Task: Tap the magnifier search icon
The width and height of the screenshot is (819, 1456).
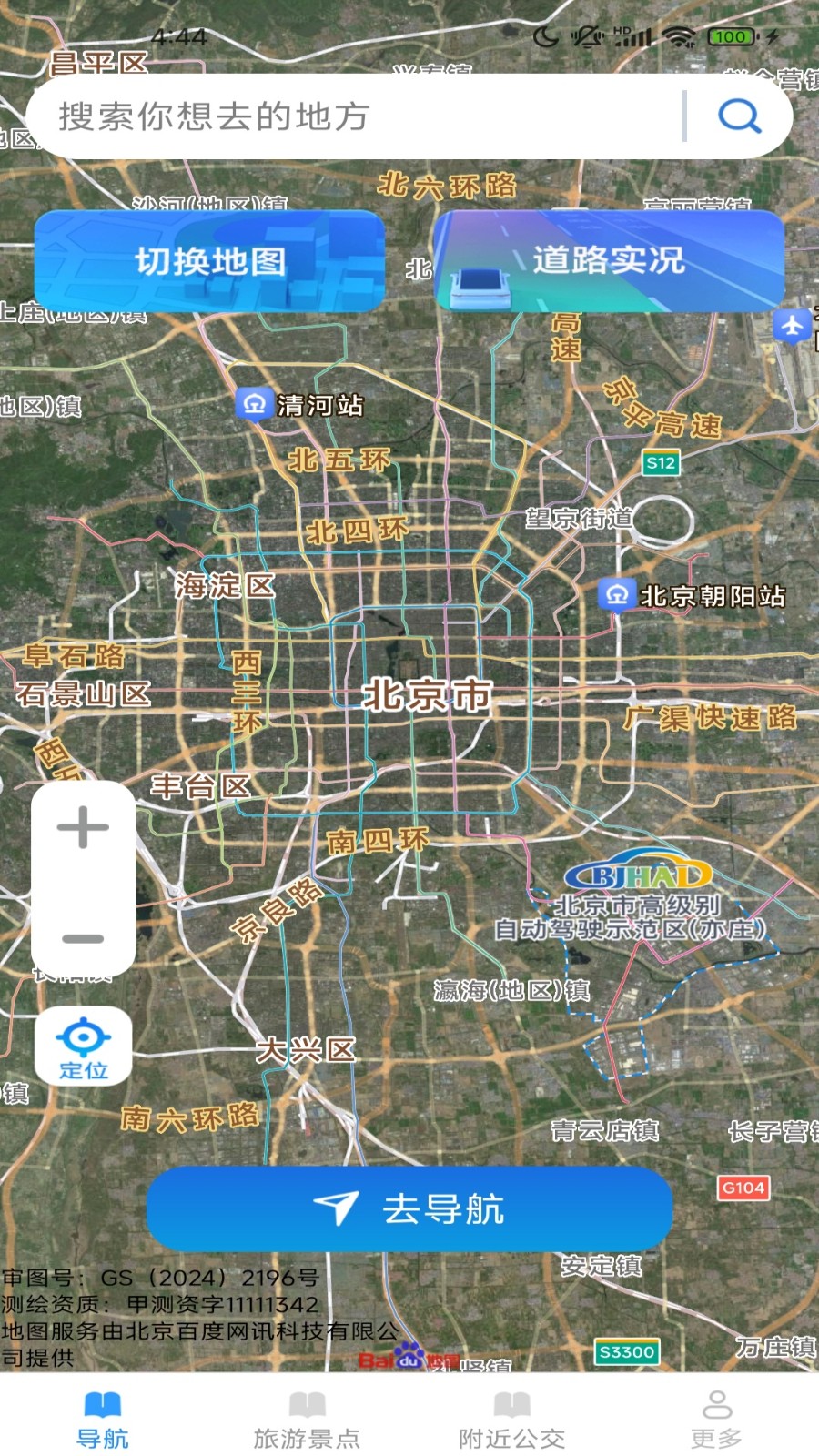Action: (739, 116)
